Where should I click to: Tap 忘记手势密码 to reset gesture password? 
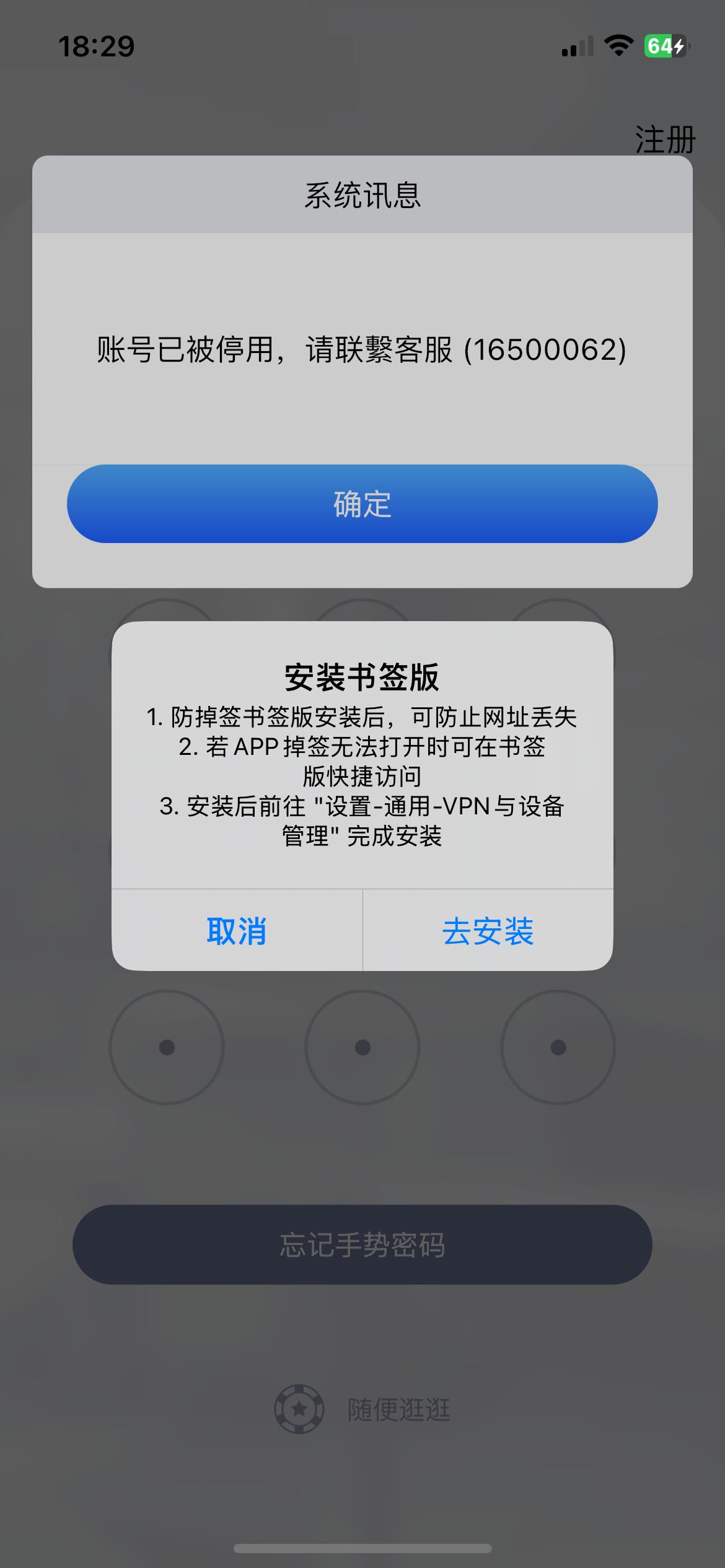(362, 1245)
